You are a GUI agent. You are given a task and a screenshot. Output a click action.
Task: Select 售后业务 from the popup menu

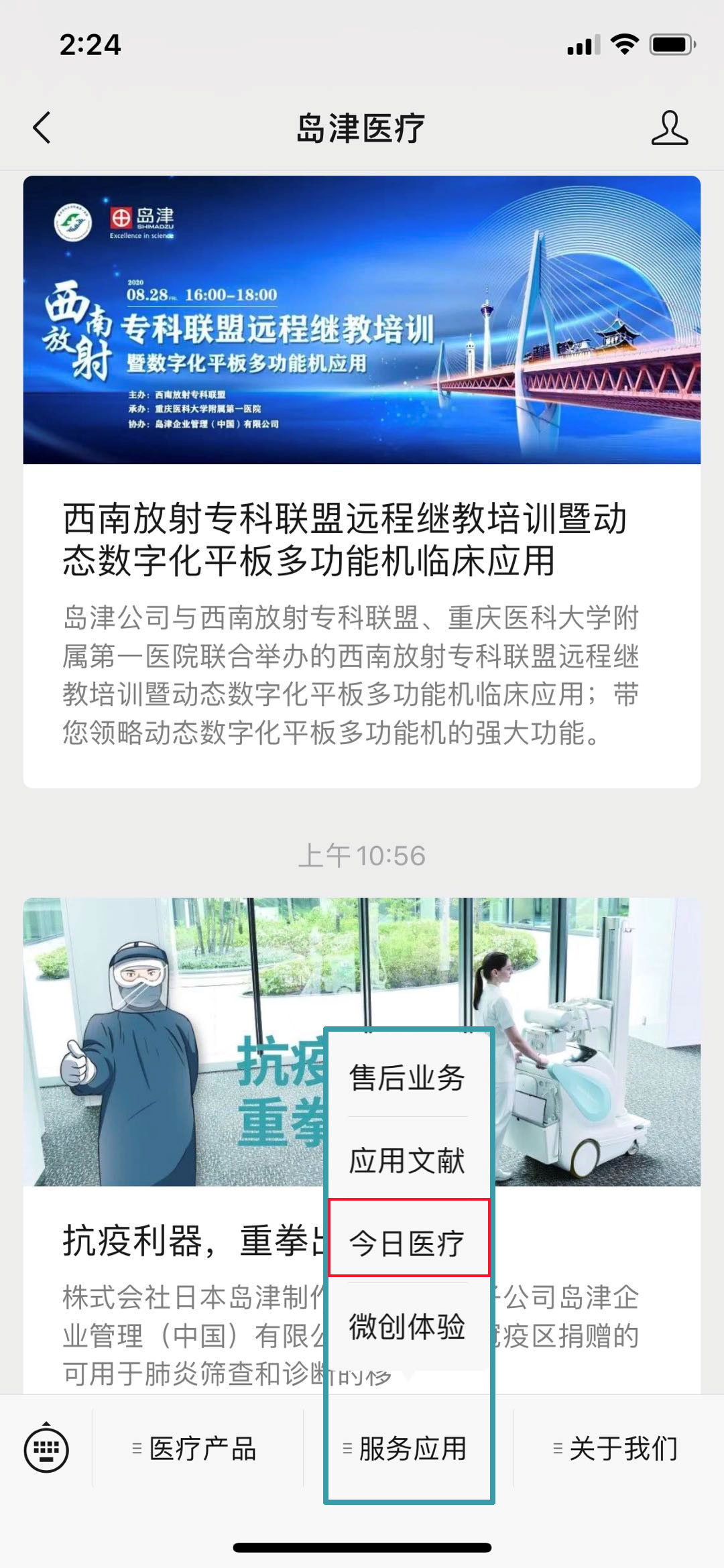(x=407, y=1079)
